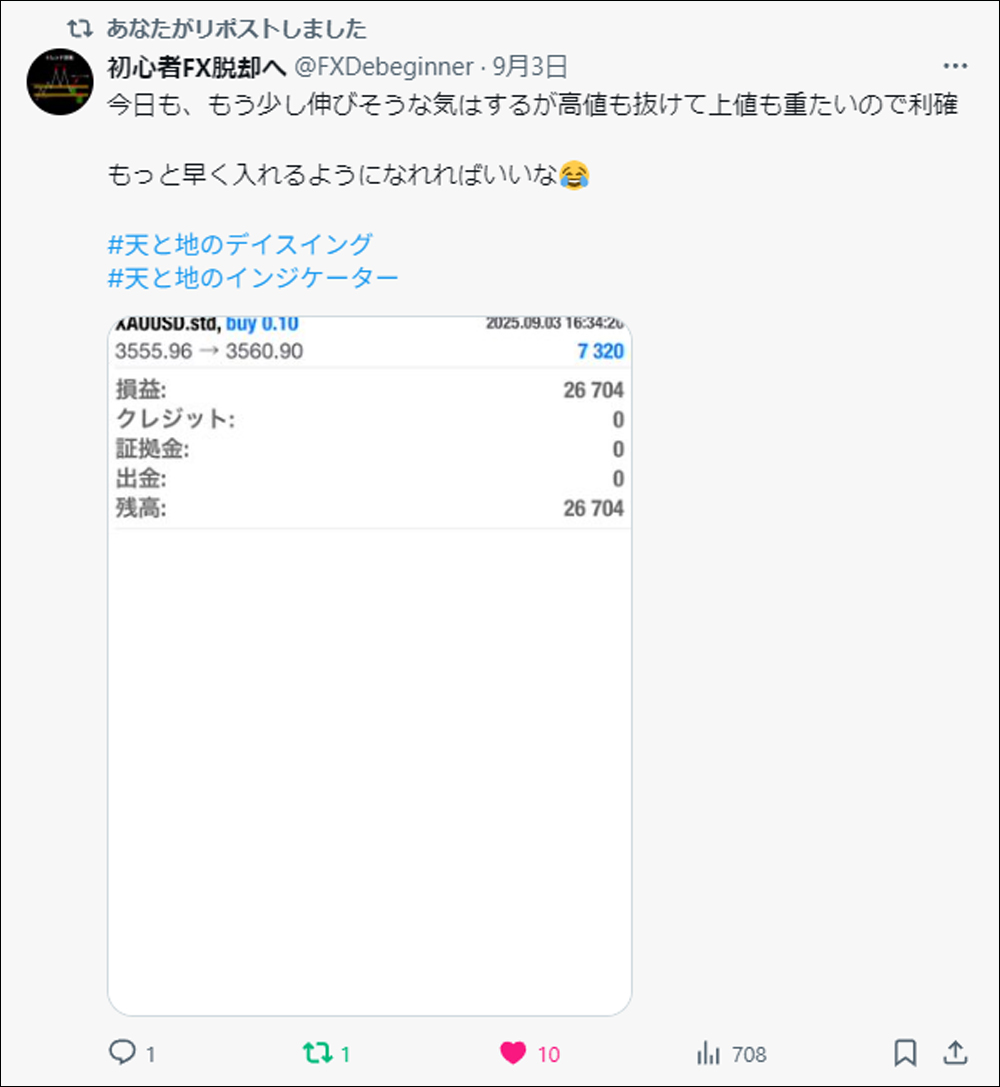
Task: Tap the #天と地のインジケーター hashtag
Action: [253, 277]
